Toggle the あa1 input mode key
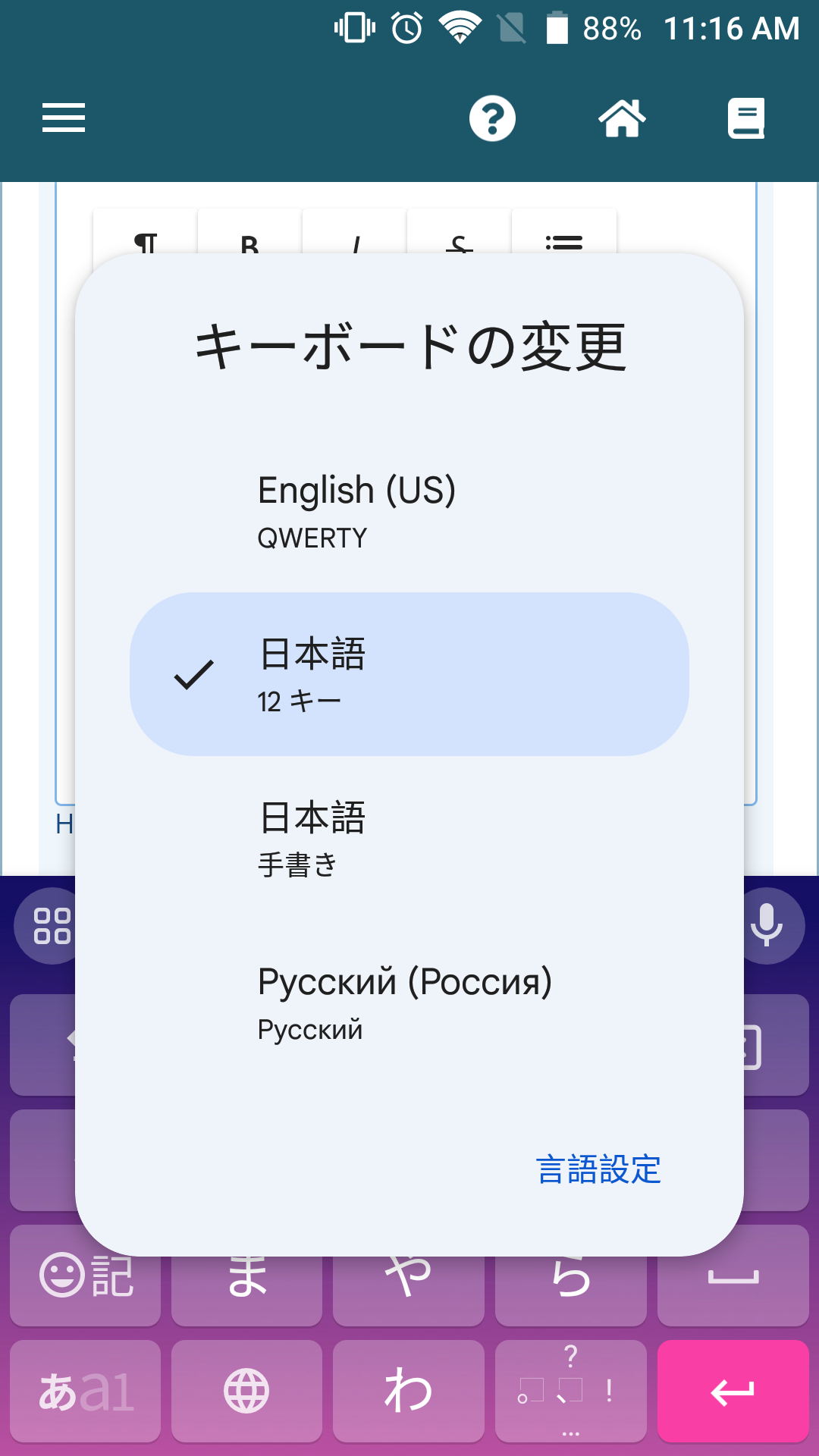 pos(86,1392)
